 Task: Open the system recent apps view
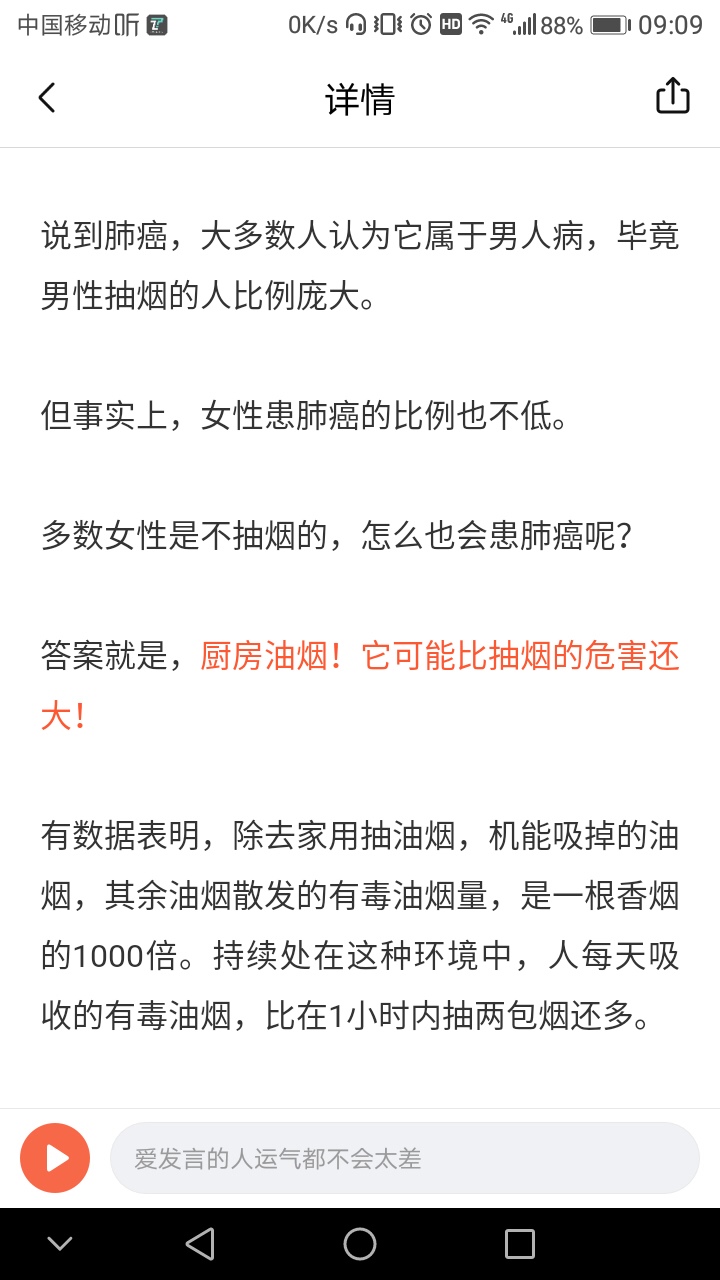coord(519,1244)
